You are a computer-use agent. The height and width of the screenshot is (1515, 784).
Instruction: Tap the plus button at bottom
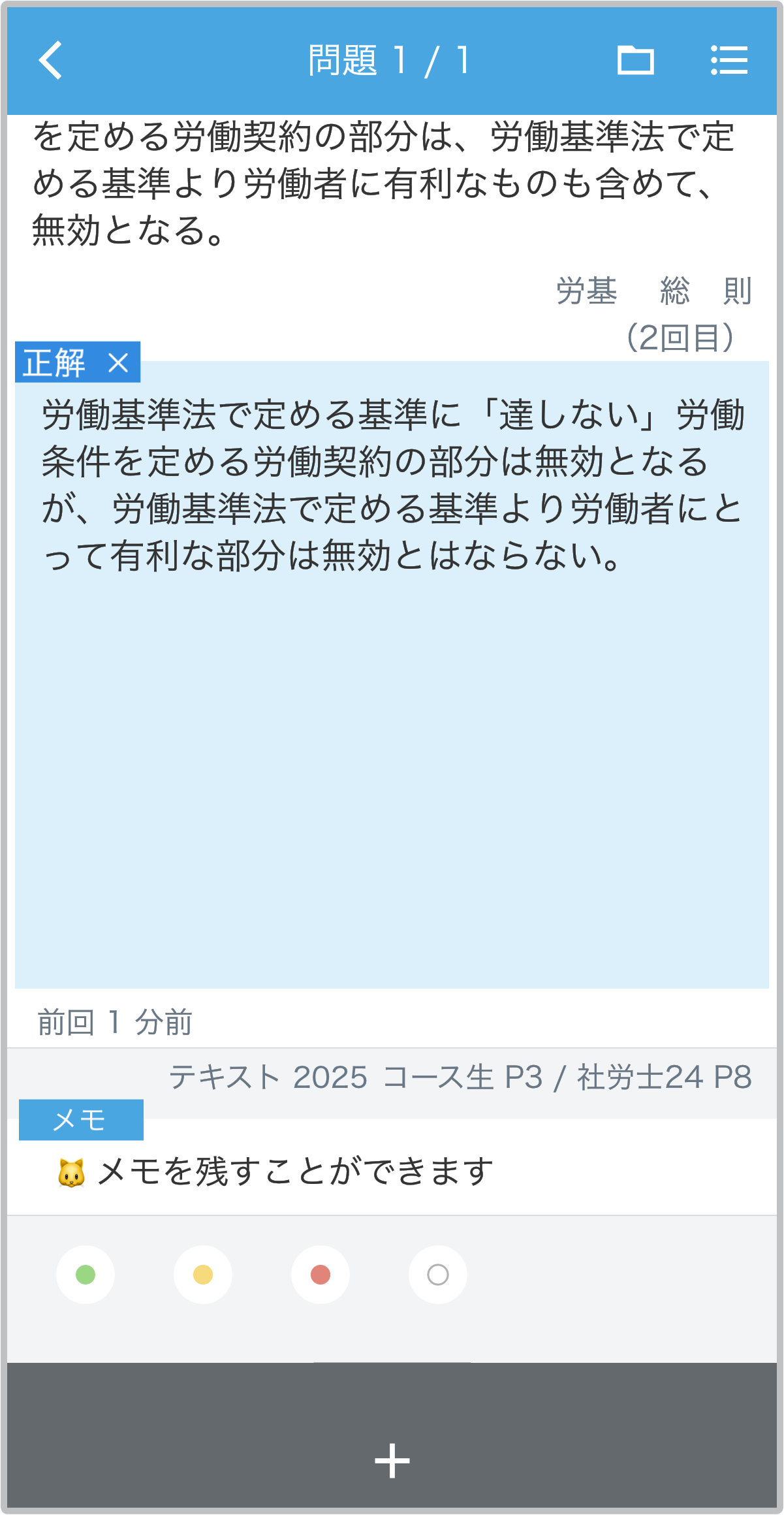coord(392,1460)
